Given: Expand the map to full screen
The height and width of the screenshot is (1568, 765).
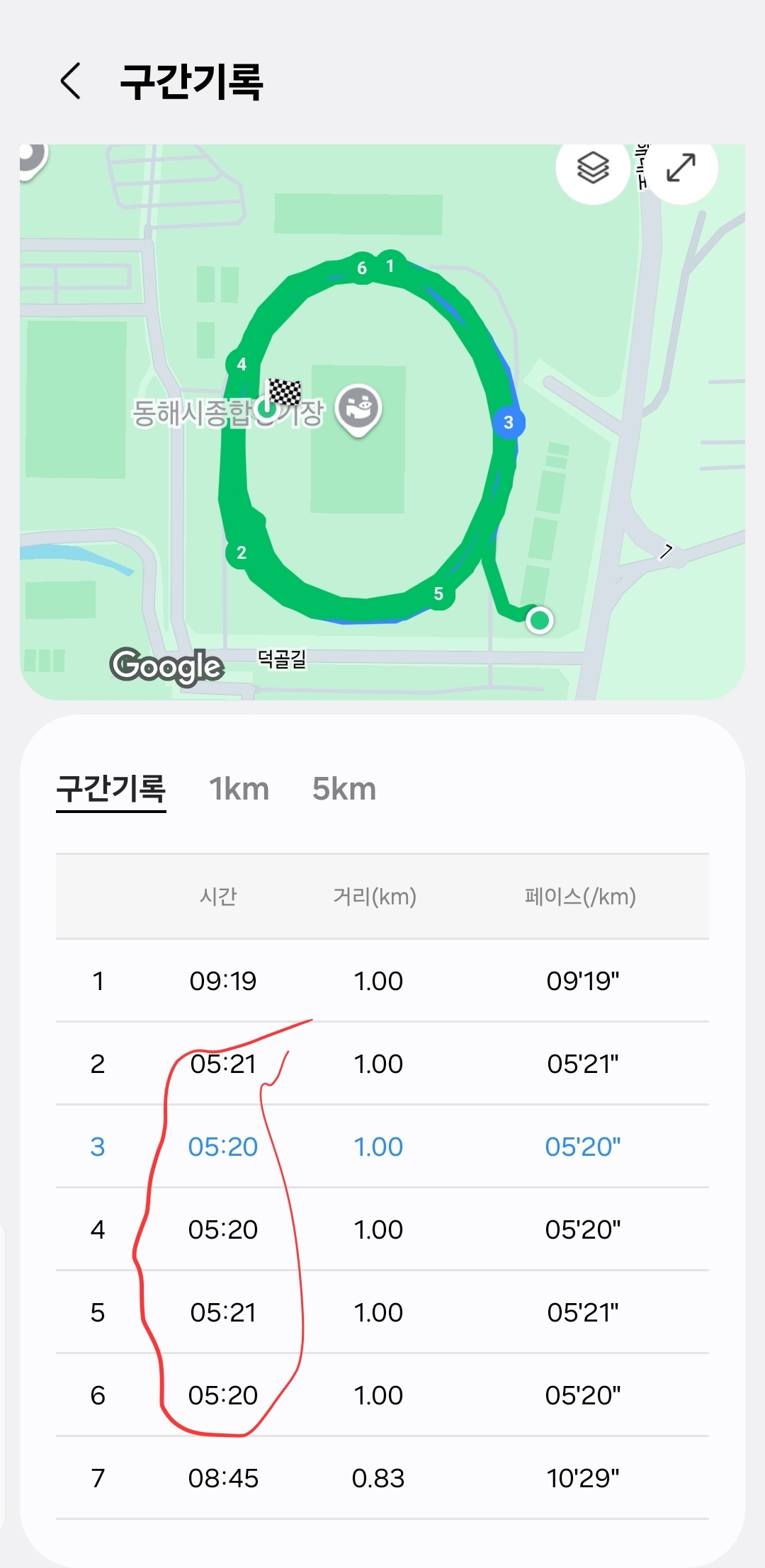Looking at the screenshot, I should point(681,169).
